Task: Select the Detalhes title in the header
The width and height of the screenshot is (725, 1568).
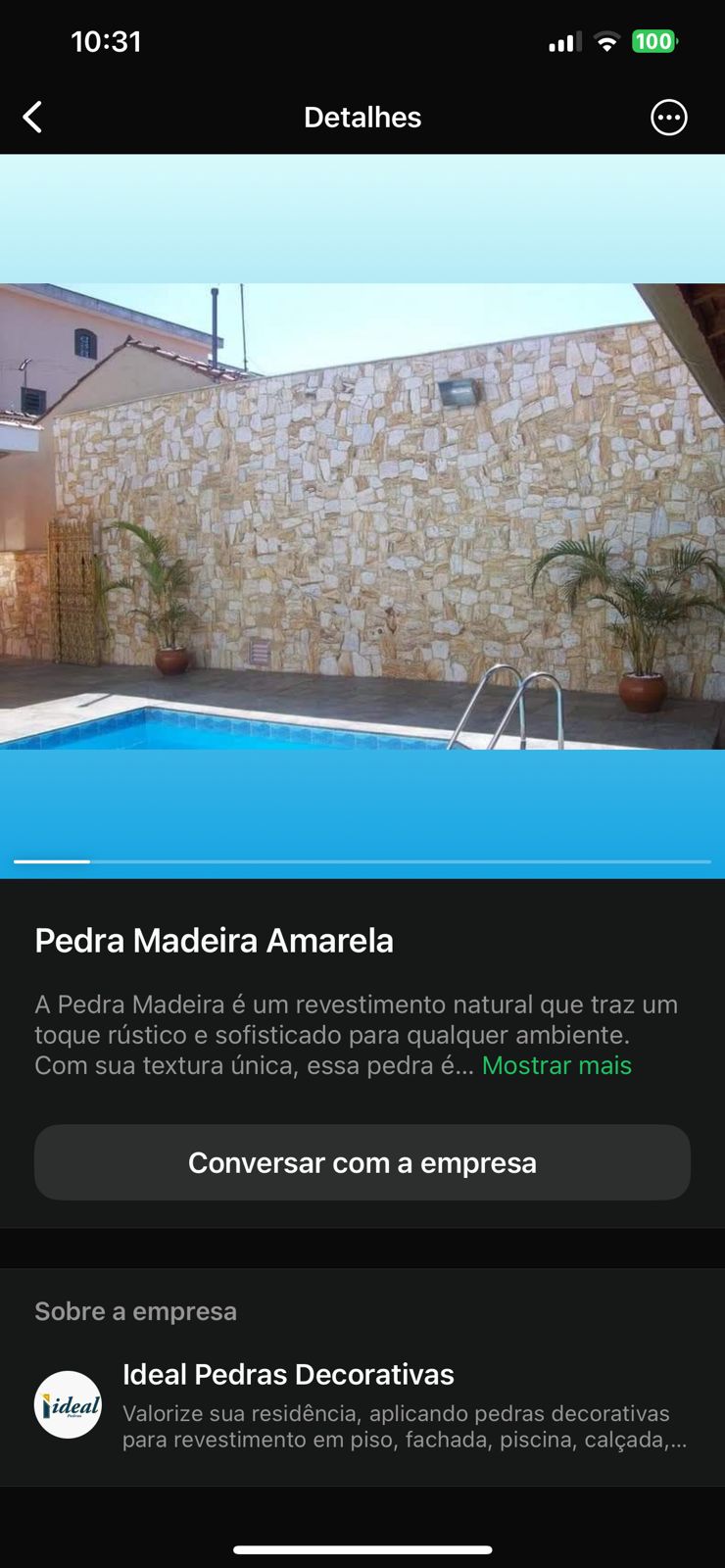Action: coord(362,117)
